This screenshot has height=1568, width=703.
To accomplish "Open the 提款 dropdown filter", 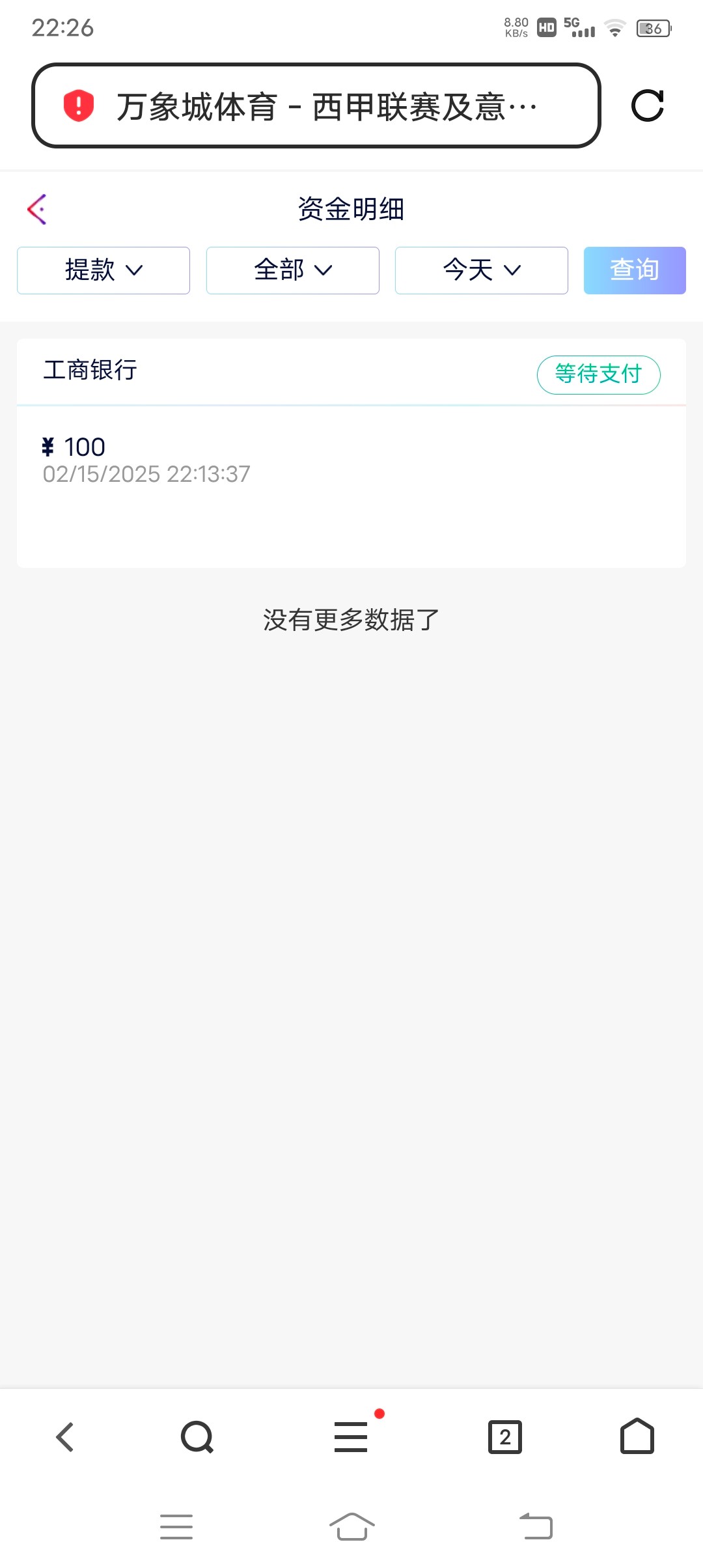I will 103,270.
